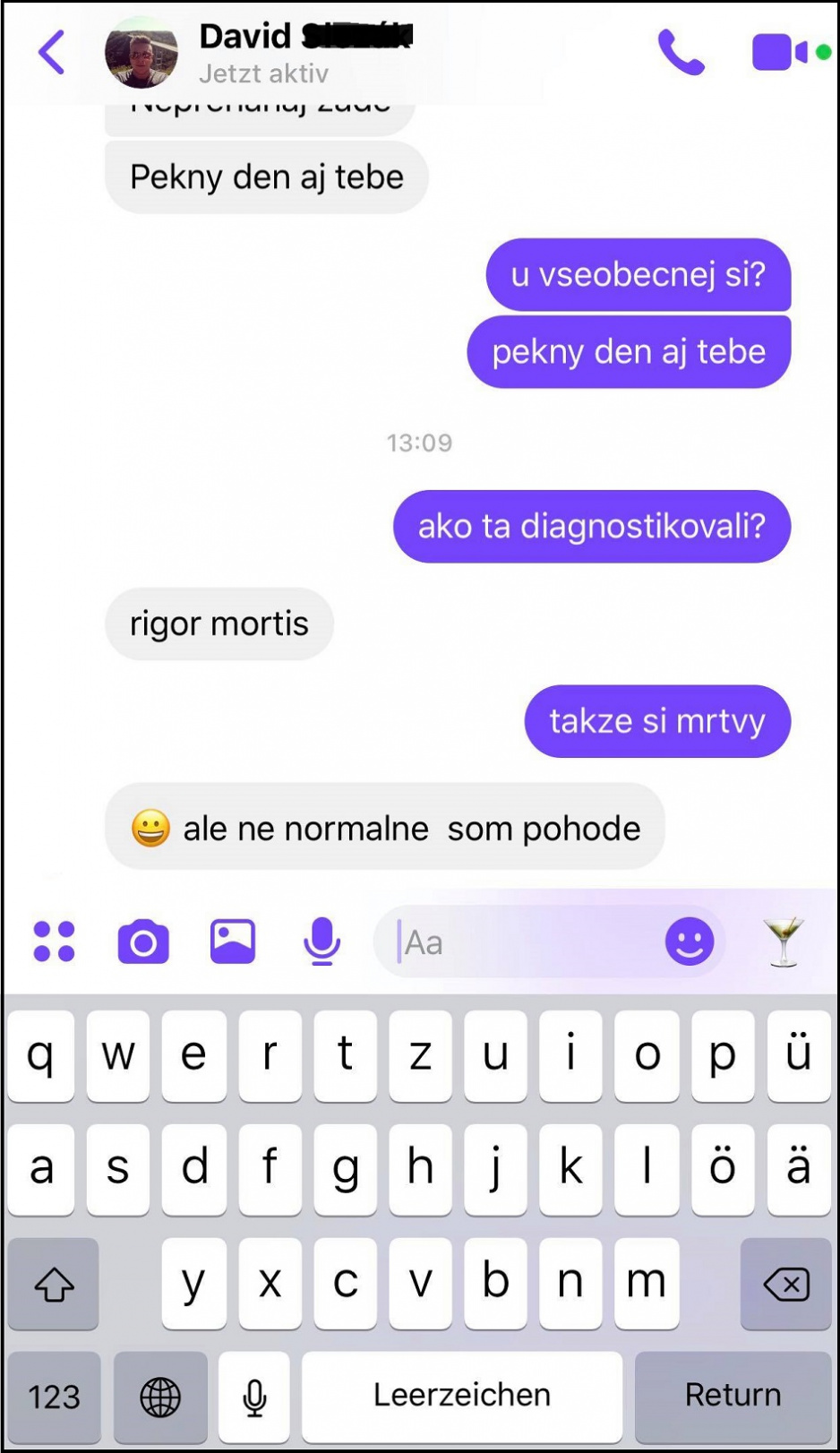
Task: Start a voice call with David
Action: (x=681, y=52)
